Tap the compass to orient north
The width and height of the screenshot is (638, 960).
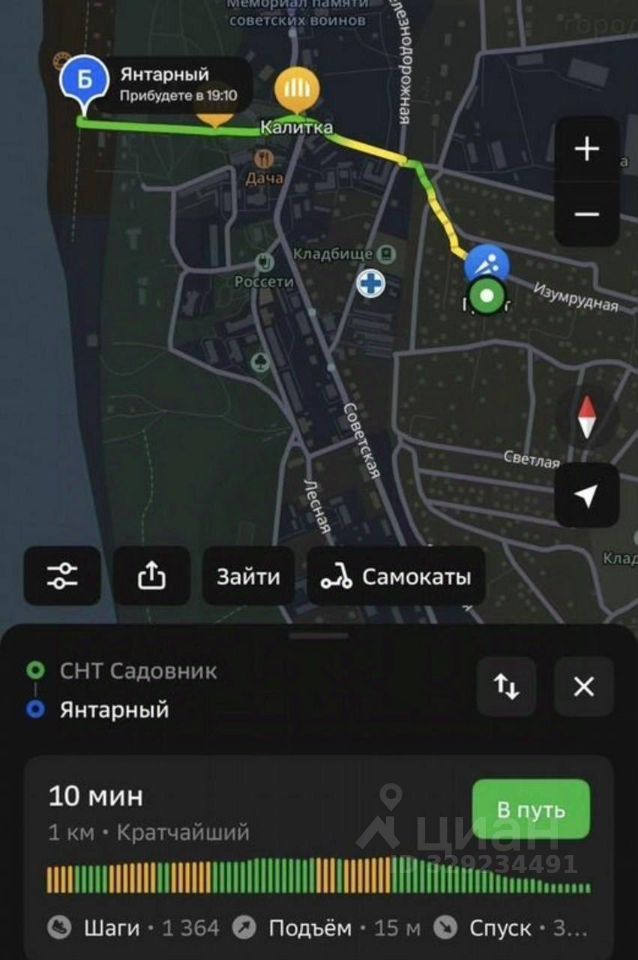(586, 417)
